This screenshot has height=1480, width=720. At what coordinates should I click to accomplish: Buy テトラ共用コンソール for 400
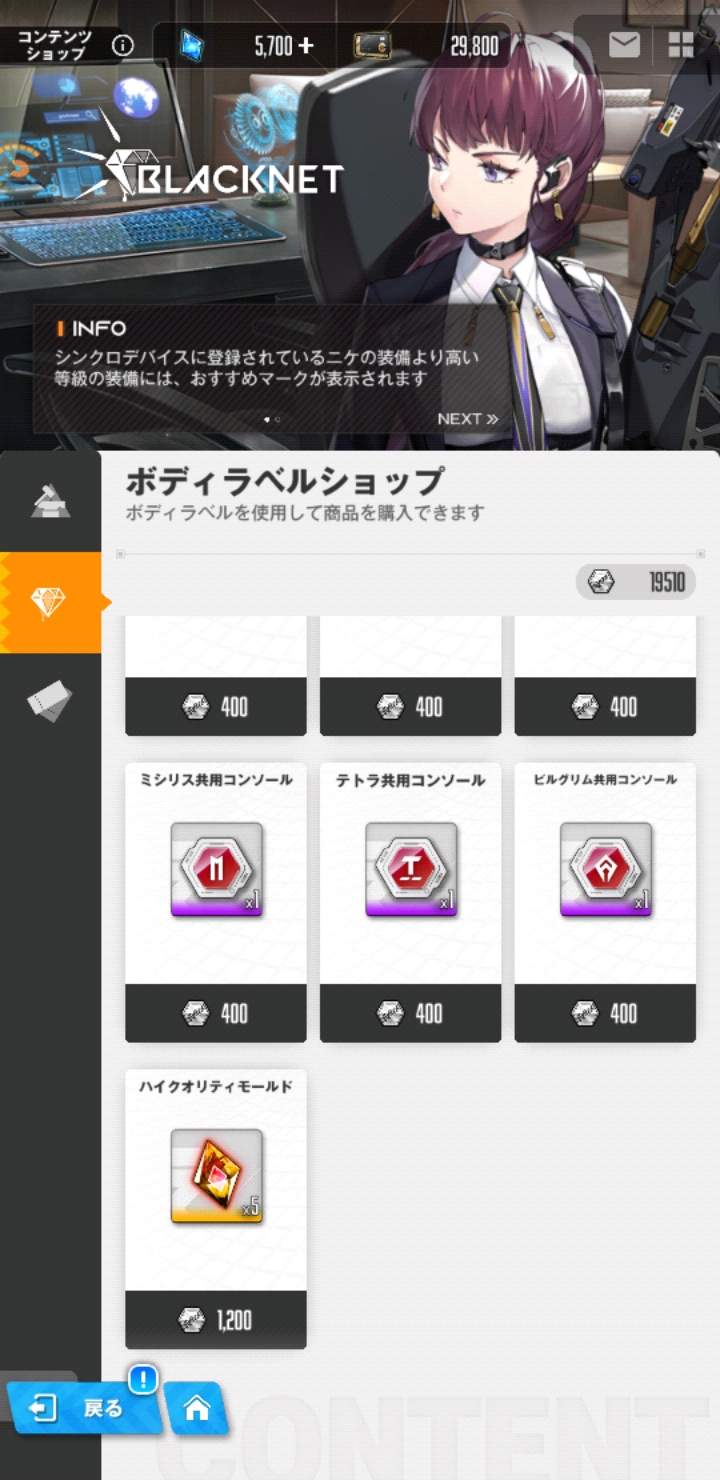(410, 1013)
